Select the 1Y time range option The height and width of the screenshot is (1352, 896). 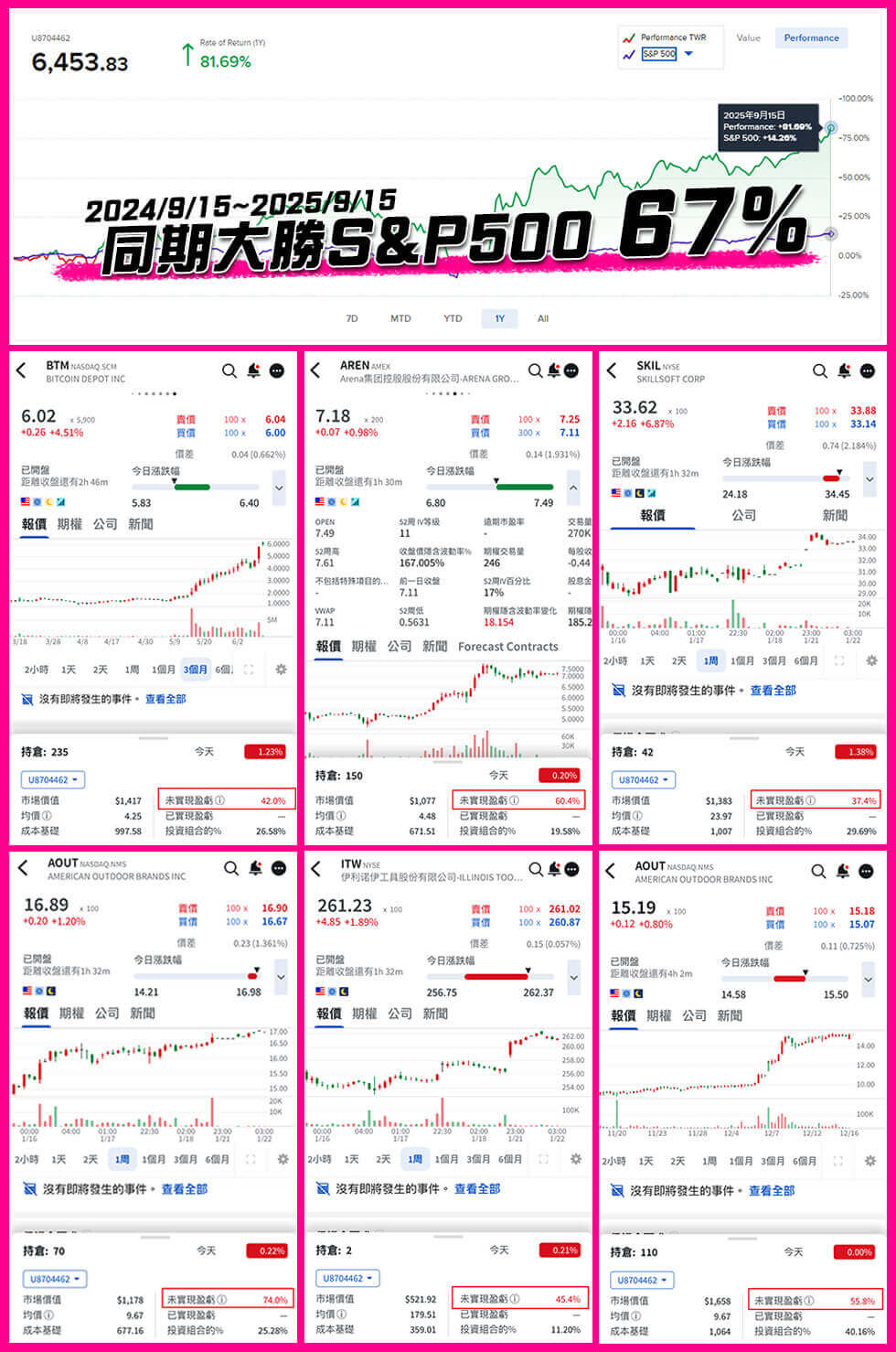(498, 317)
